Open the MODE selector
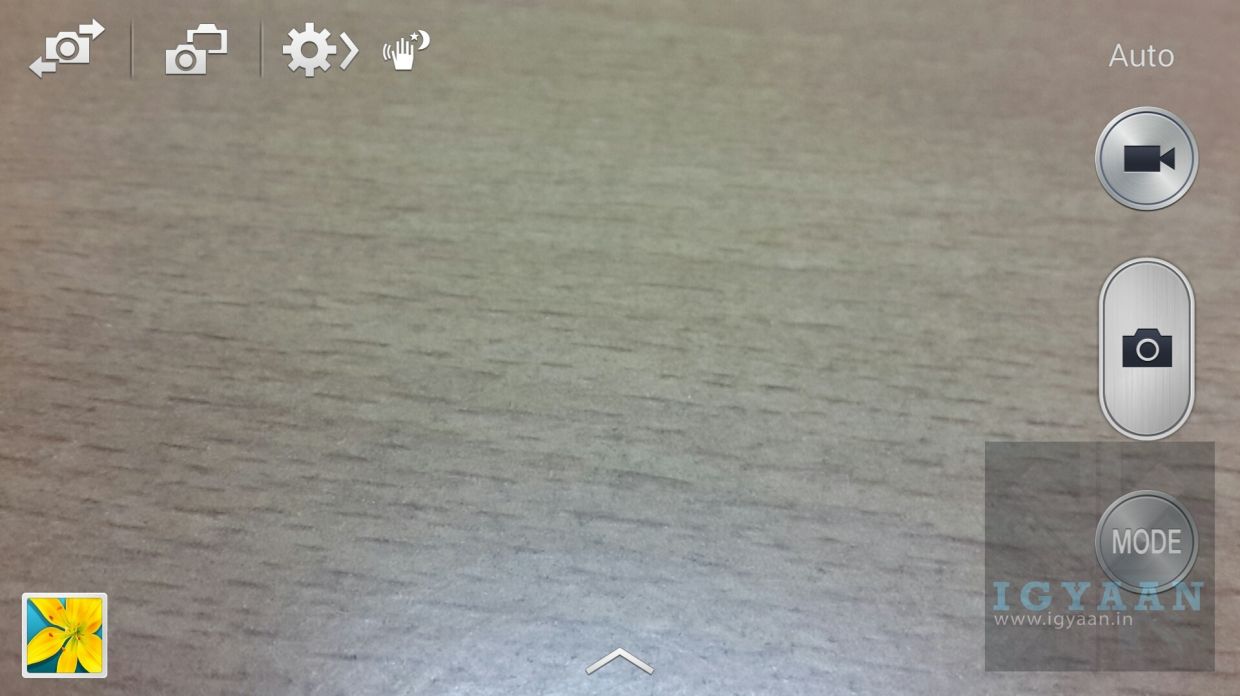This screenshot has width=1240, height=696. pyautogui.click(x=1146, y=542)
